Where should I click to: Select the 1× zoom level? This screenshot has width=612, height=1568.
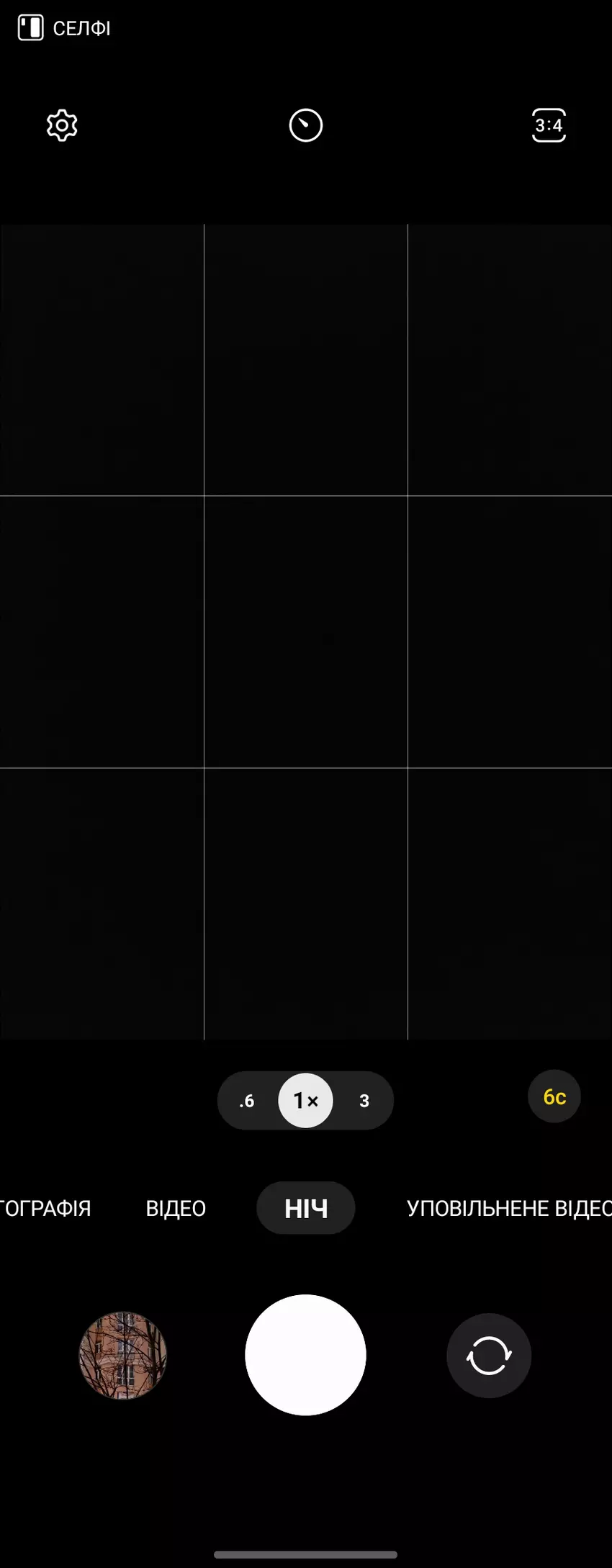click(305, 1101)
